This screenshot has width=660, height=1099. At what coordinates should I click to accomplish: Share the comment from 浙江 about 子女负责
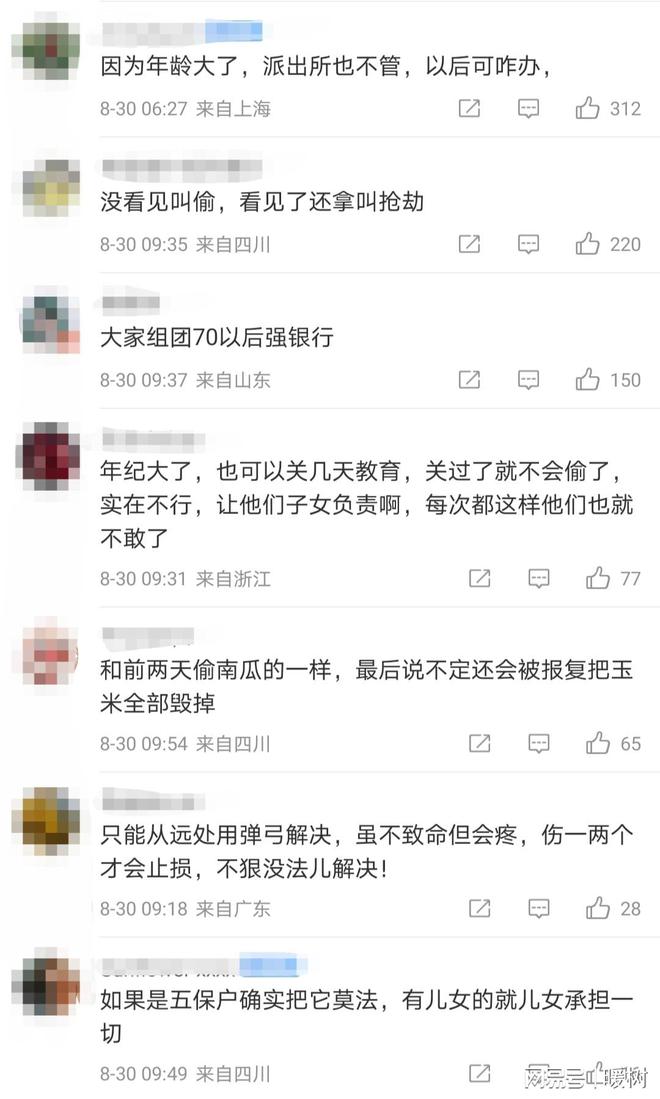click(479, 577)
